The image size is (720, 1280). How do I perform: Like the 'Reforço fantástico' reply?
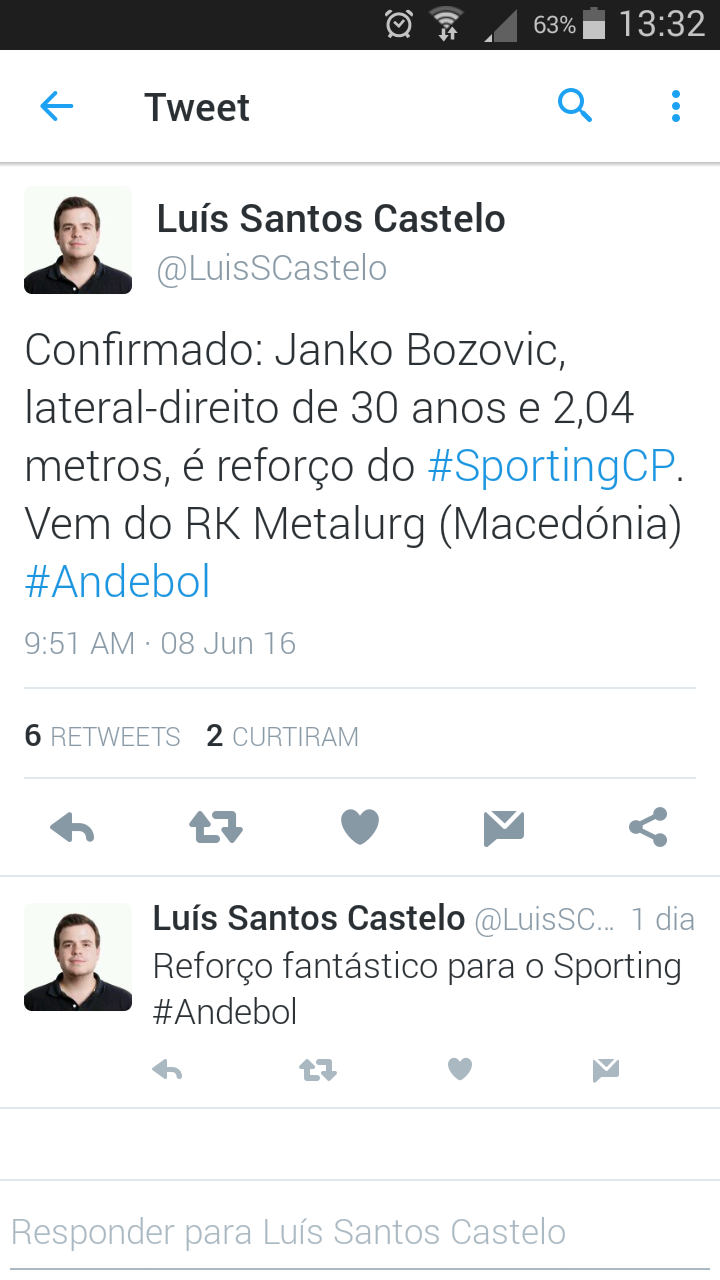click(459, 1071)
